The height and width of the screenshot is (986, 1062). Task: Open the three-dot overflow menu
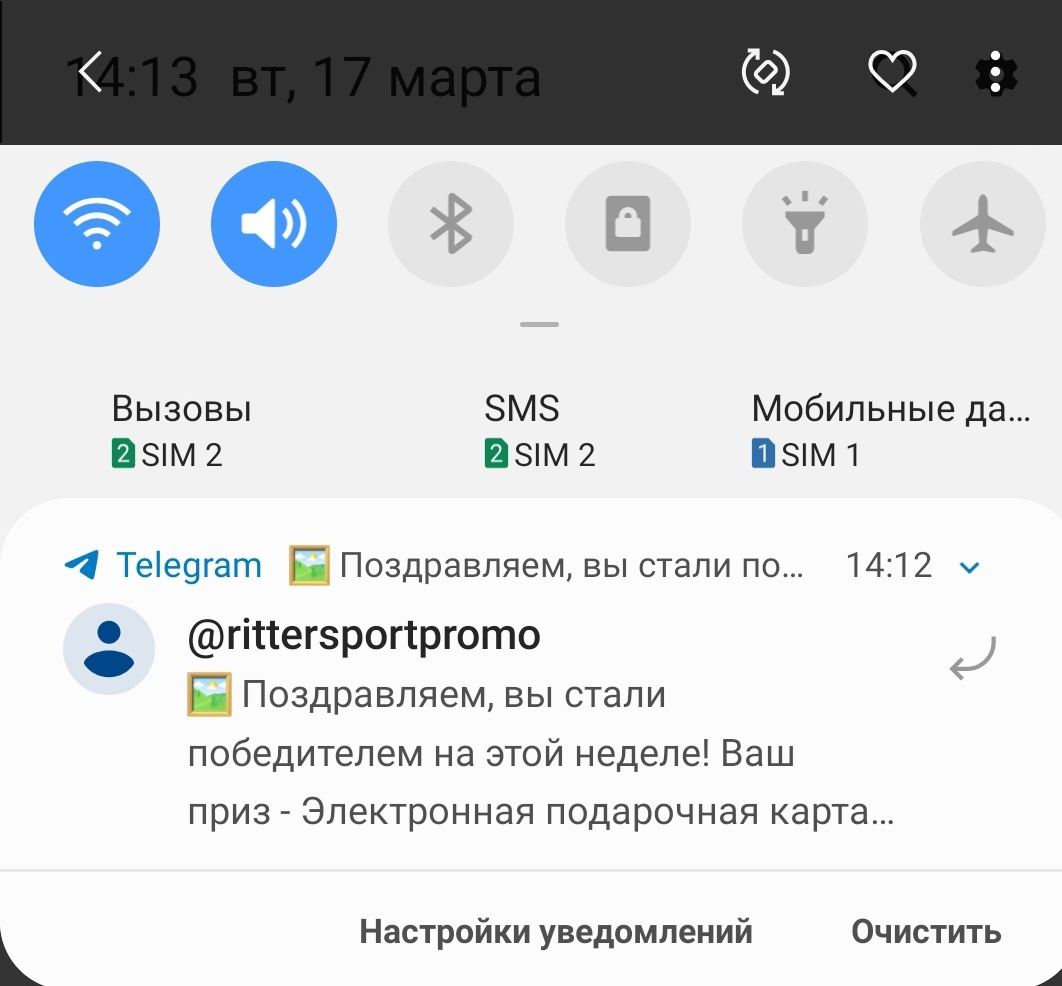pos(995,73)
